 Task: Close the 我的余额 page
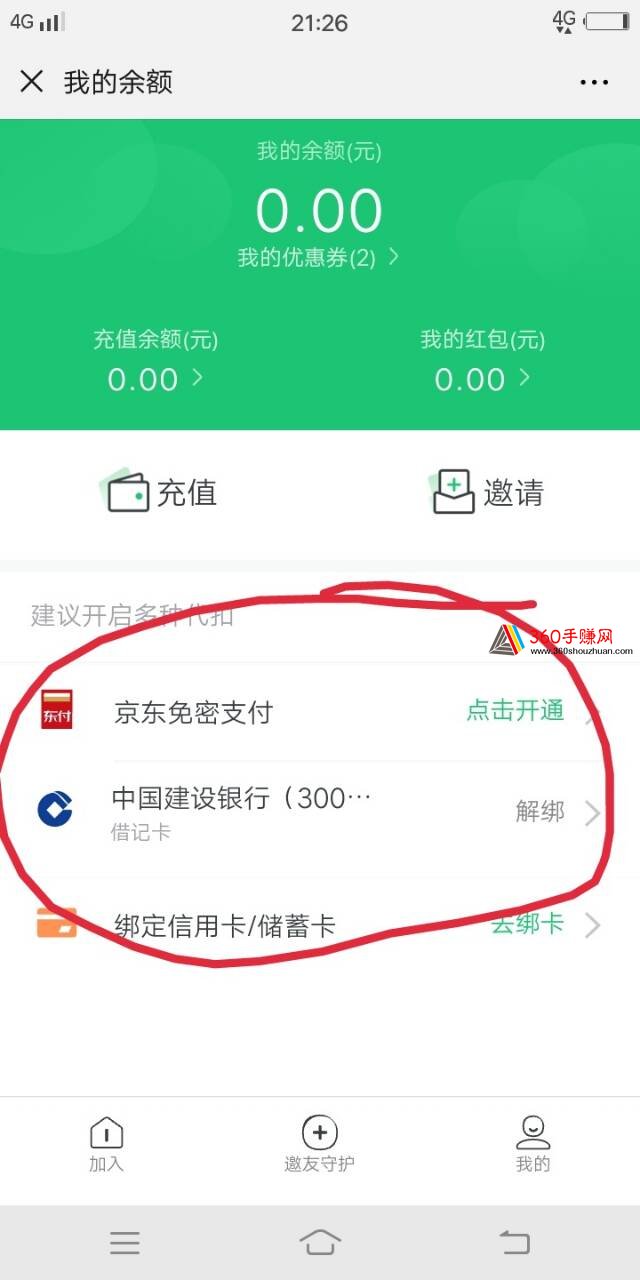tap(32, 82)
